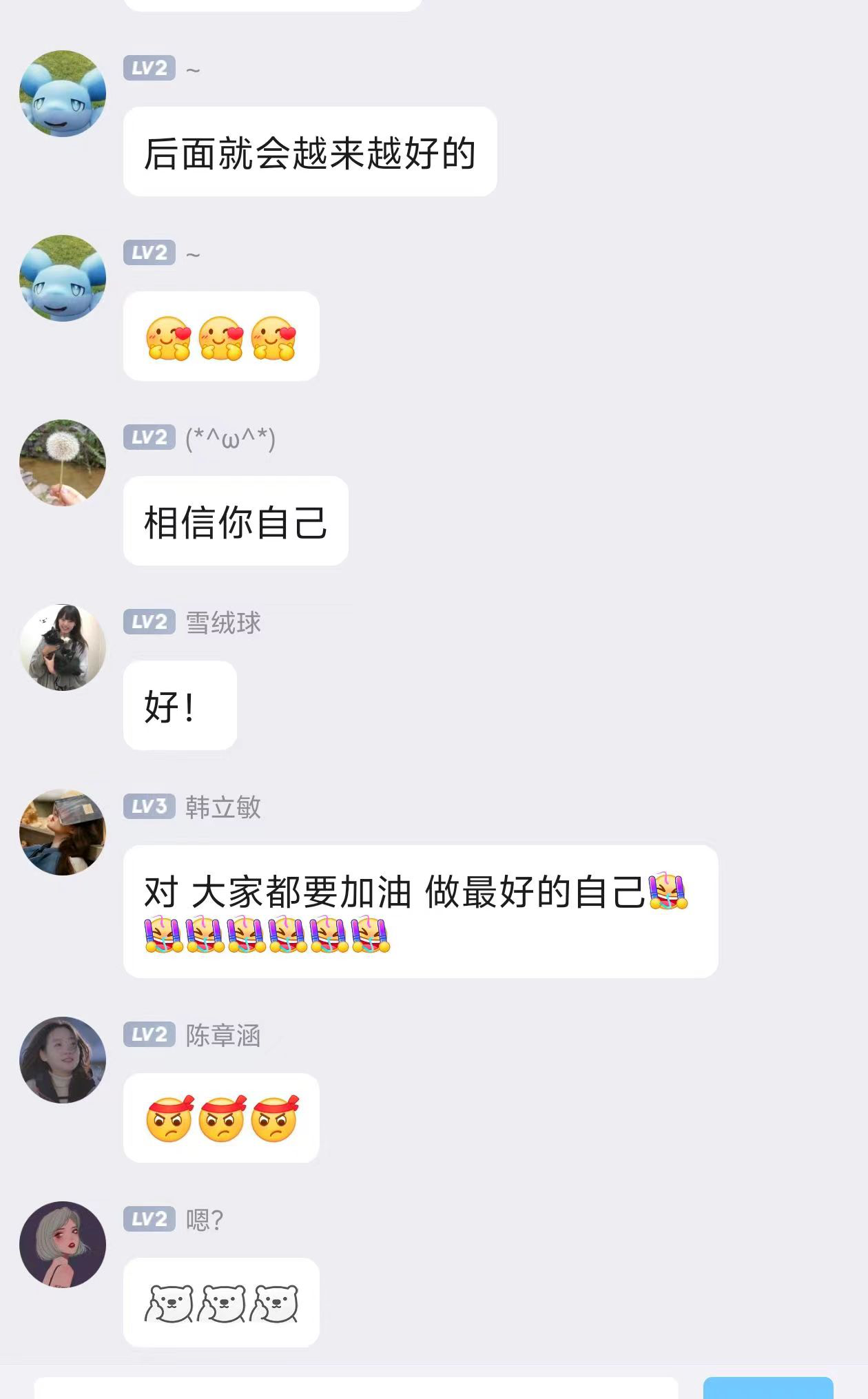Open 韩立敏's profile avatar
This screenshot has width=868, height=1399.
click(x=63, y=832)
